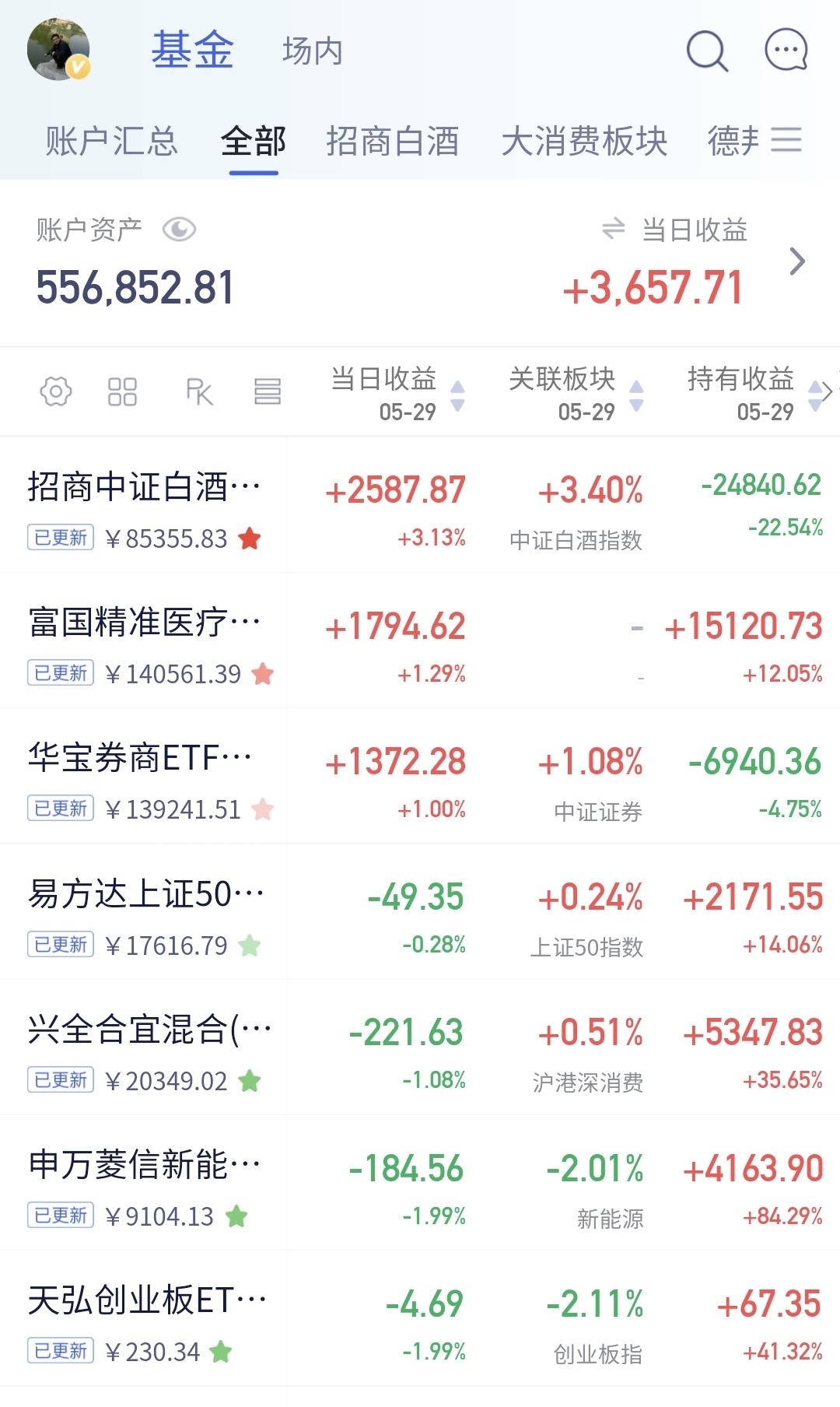Open 招商中证白酒 fund row
Viewport: 840px width, 1407px height.
[420, 505]
